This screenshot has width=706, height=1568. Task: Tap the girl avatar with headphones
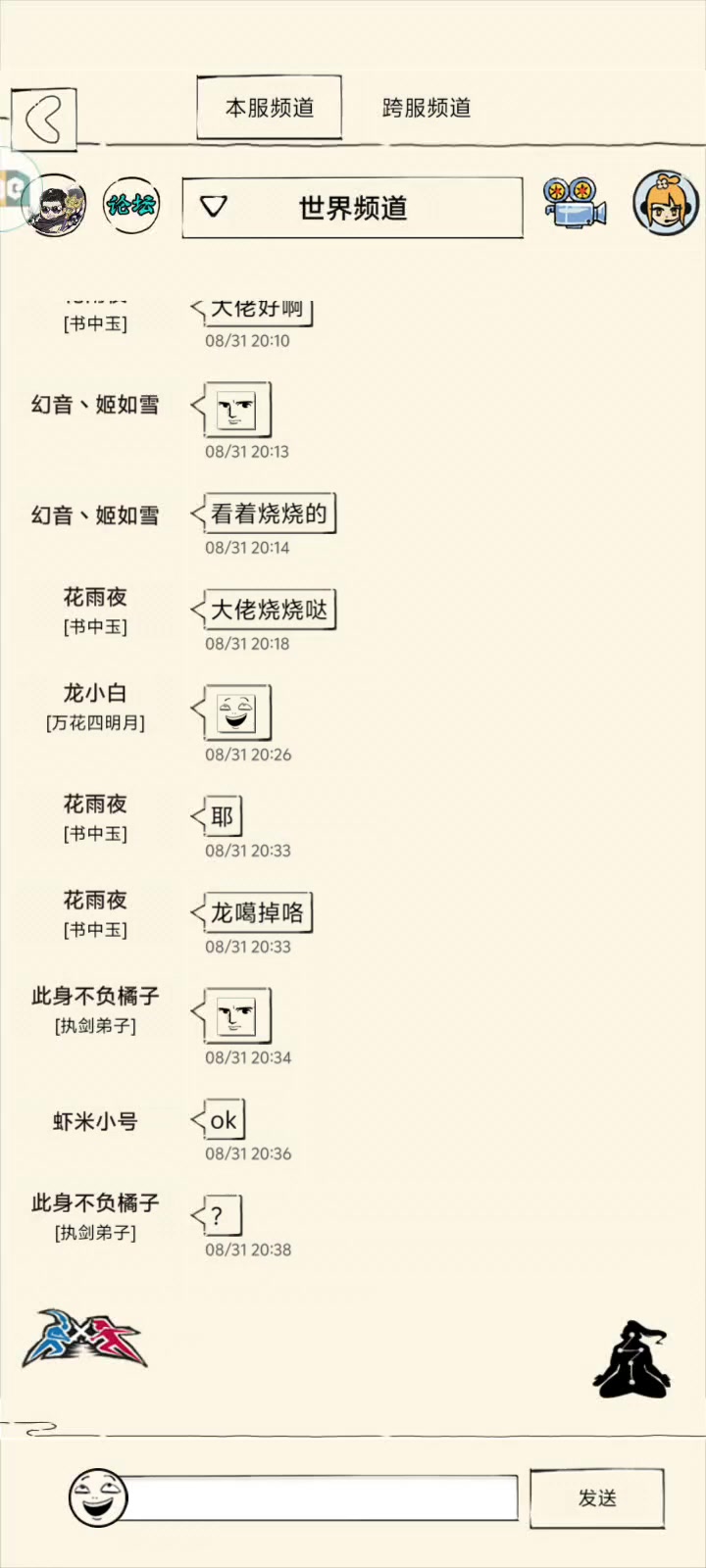(x=665, y=204)
